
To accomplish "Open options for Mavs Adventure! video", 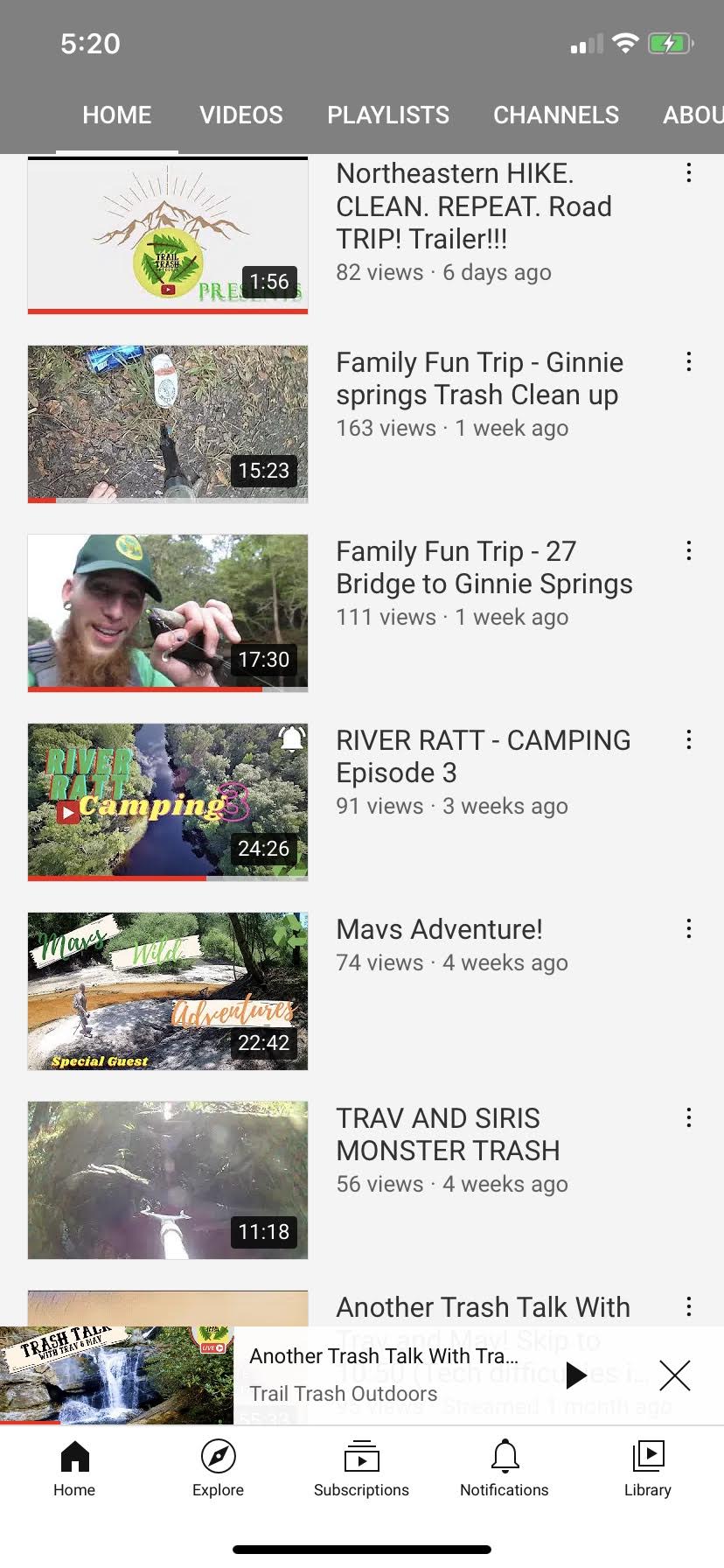I will pos(689,929).
